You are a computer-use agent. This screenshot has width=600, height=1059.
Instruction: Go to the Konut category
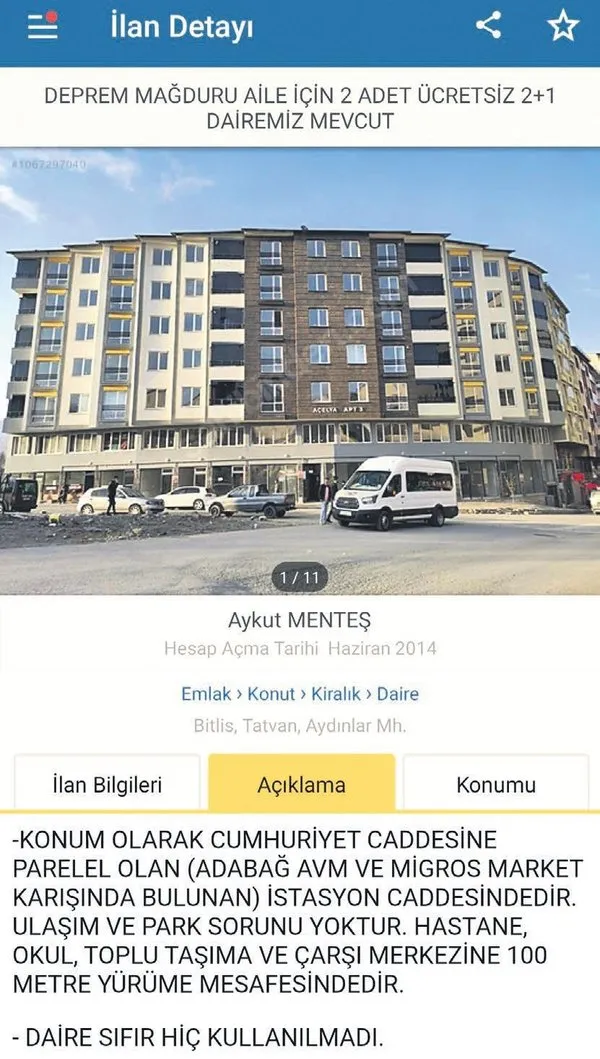(x=271, y=693)
